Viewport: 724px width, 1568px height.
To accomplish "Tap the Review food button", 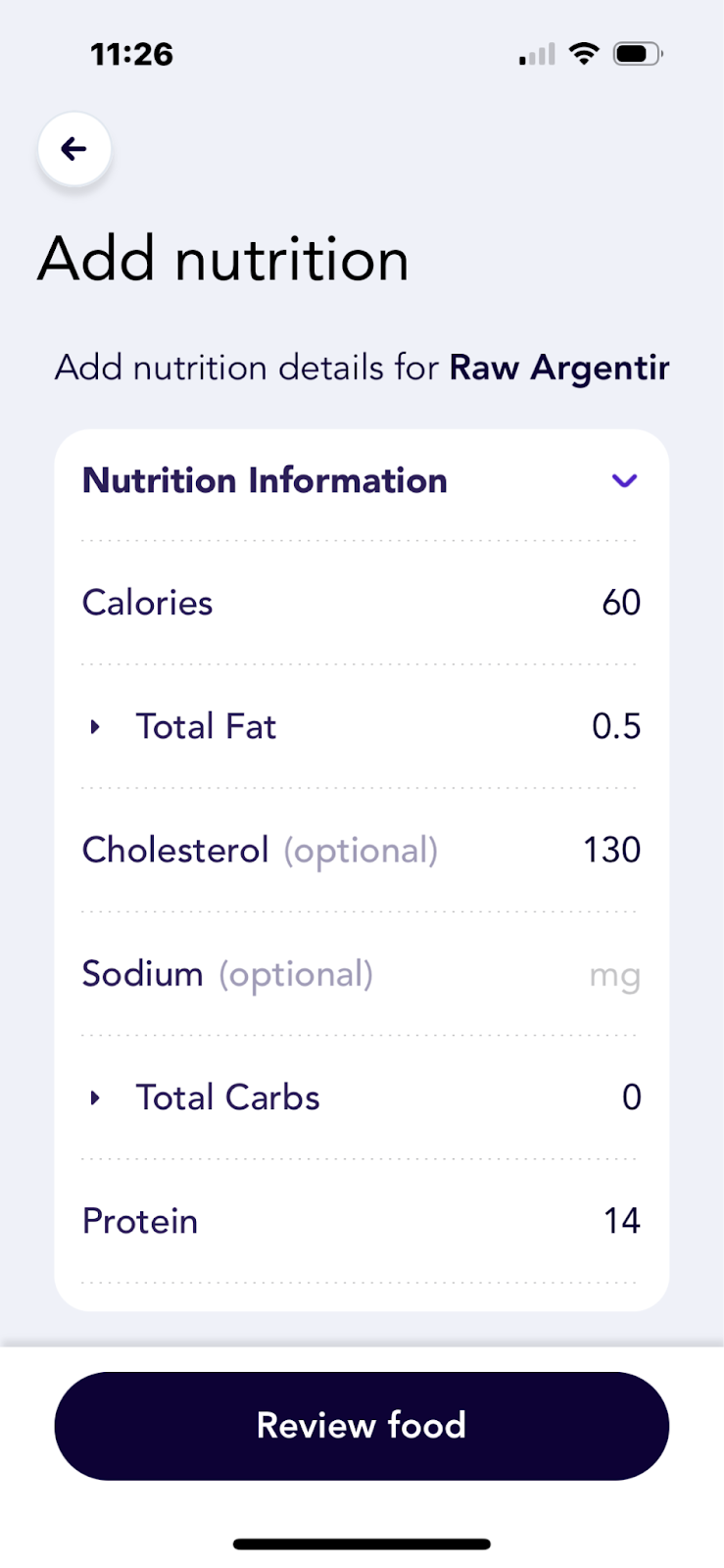I will [362, 1426].
